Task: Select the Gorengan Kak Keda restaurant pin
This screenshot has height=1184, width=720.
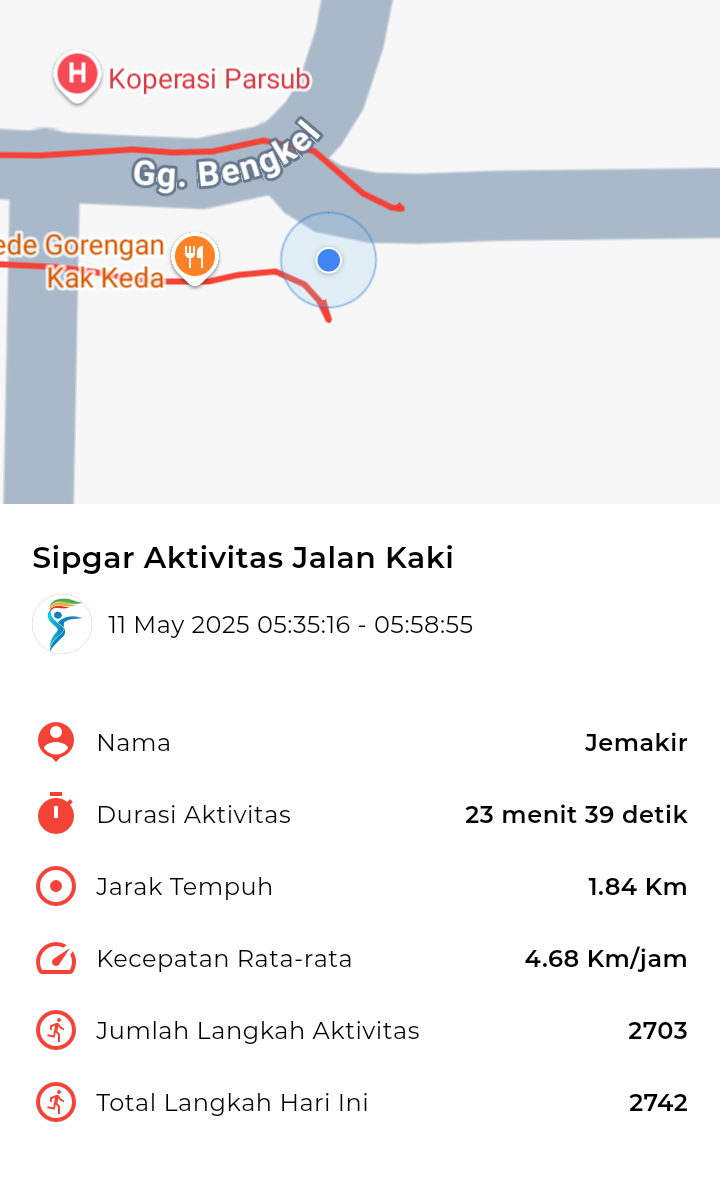Action: [195, 258]
